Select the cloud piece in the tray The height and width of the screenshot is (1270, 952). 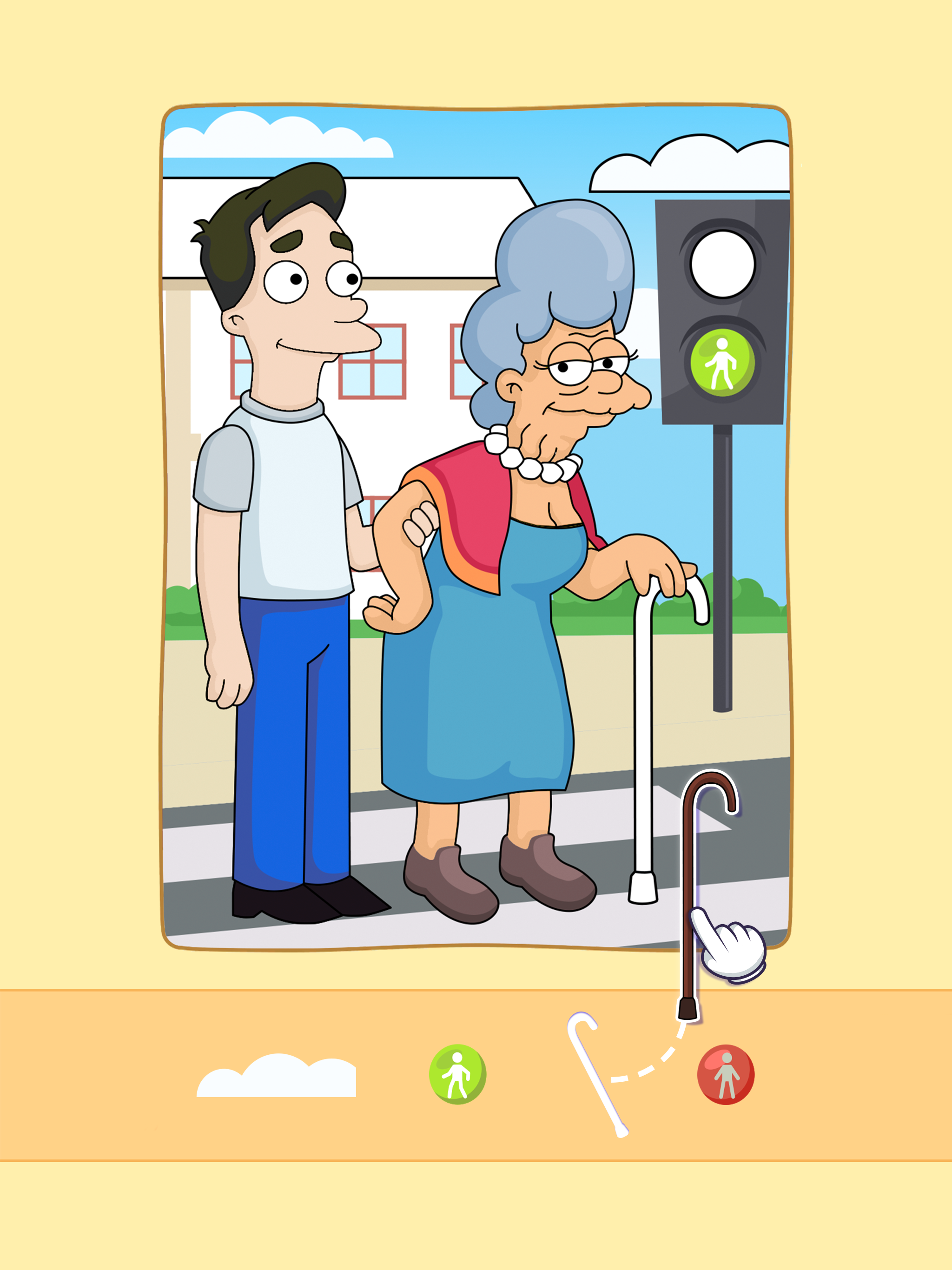(x=276, y=1075)
